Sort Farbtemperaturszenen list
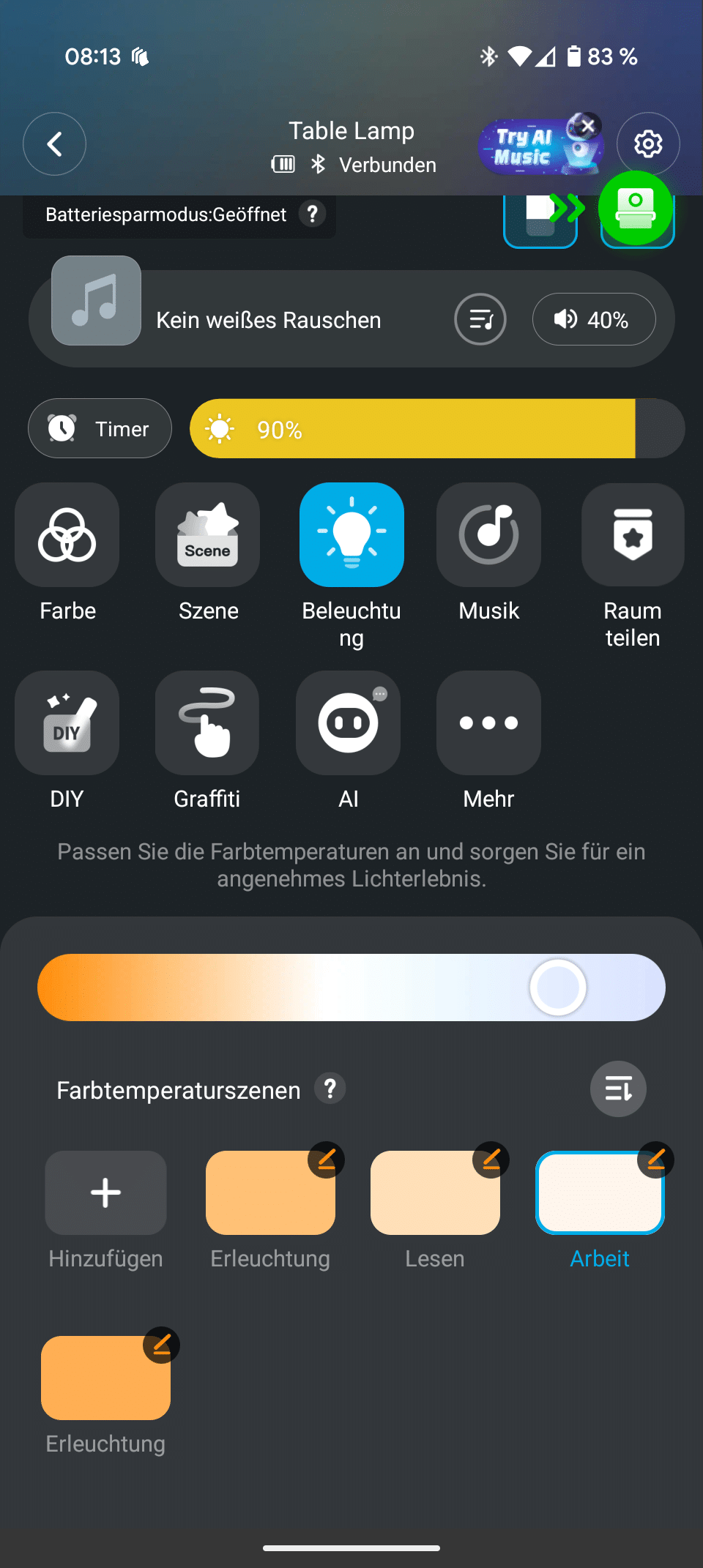This screenshot has width=703, height=1568. [618, 1089]
